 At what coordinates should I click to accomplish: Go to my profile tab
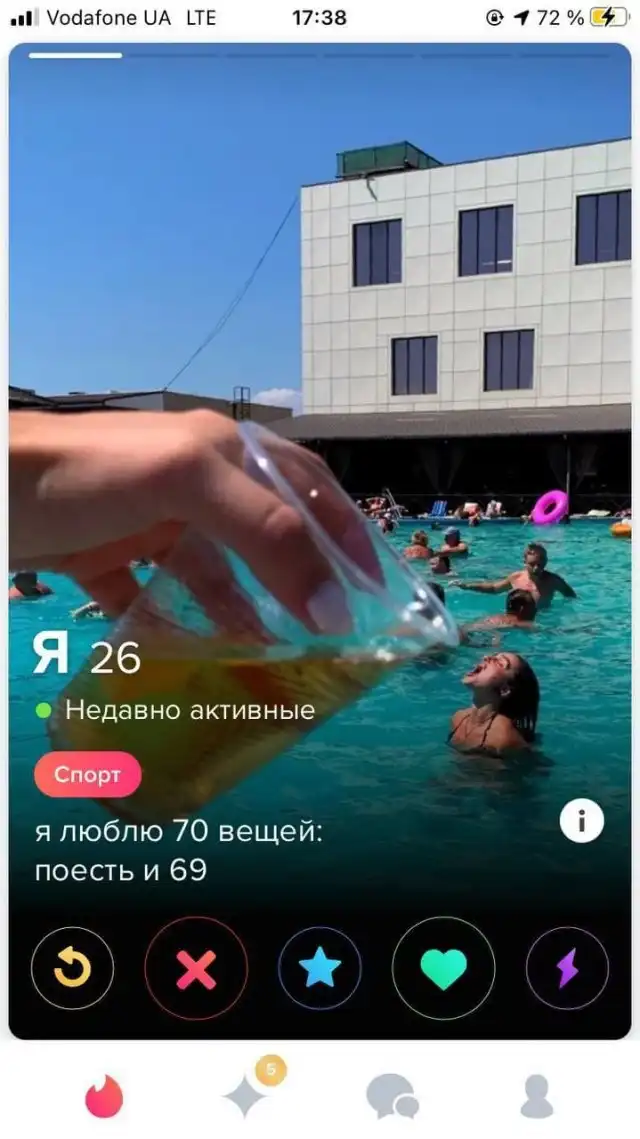tap(537, 1096)
